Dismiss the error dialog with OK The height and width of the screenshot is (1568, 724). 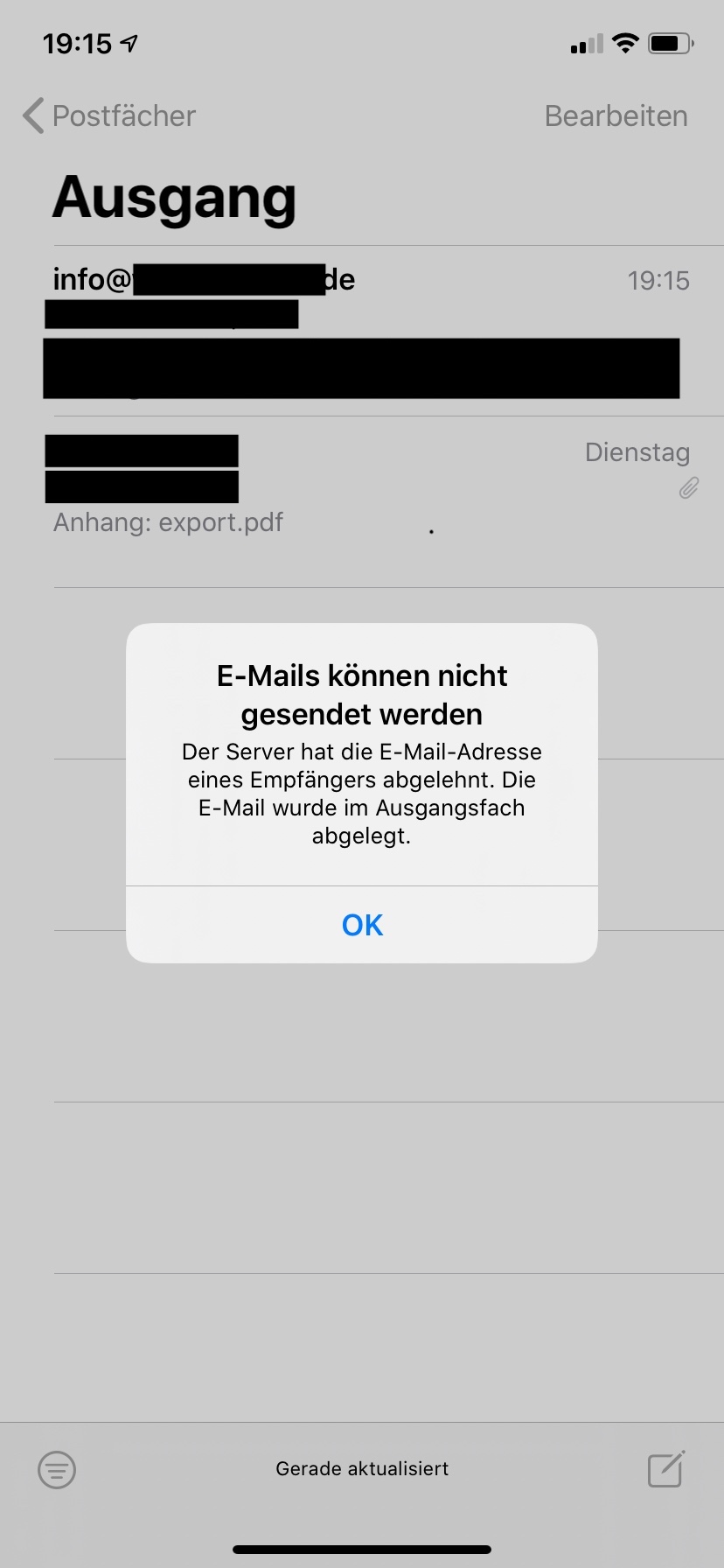pos(362,925)
